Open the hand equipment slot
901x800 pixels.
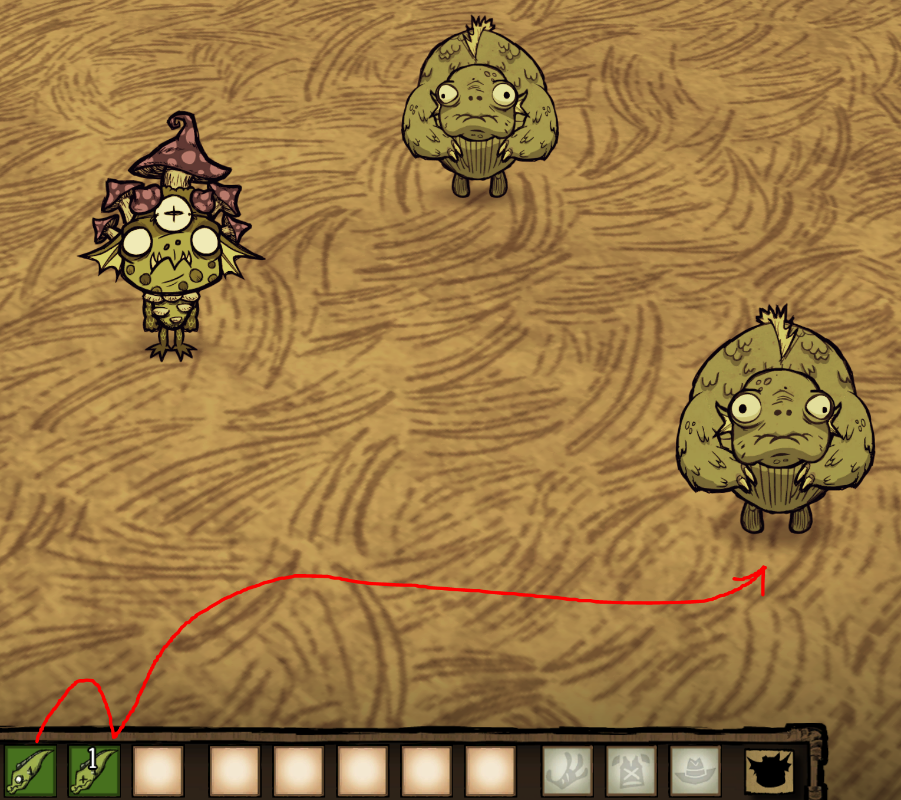567,771
